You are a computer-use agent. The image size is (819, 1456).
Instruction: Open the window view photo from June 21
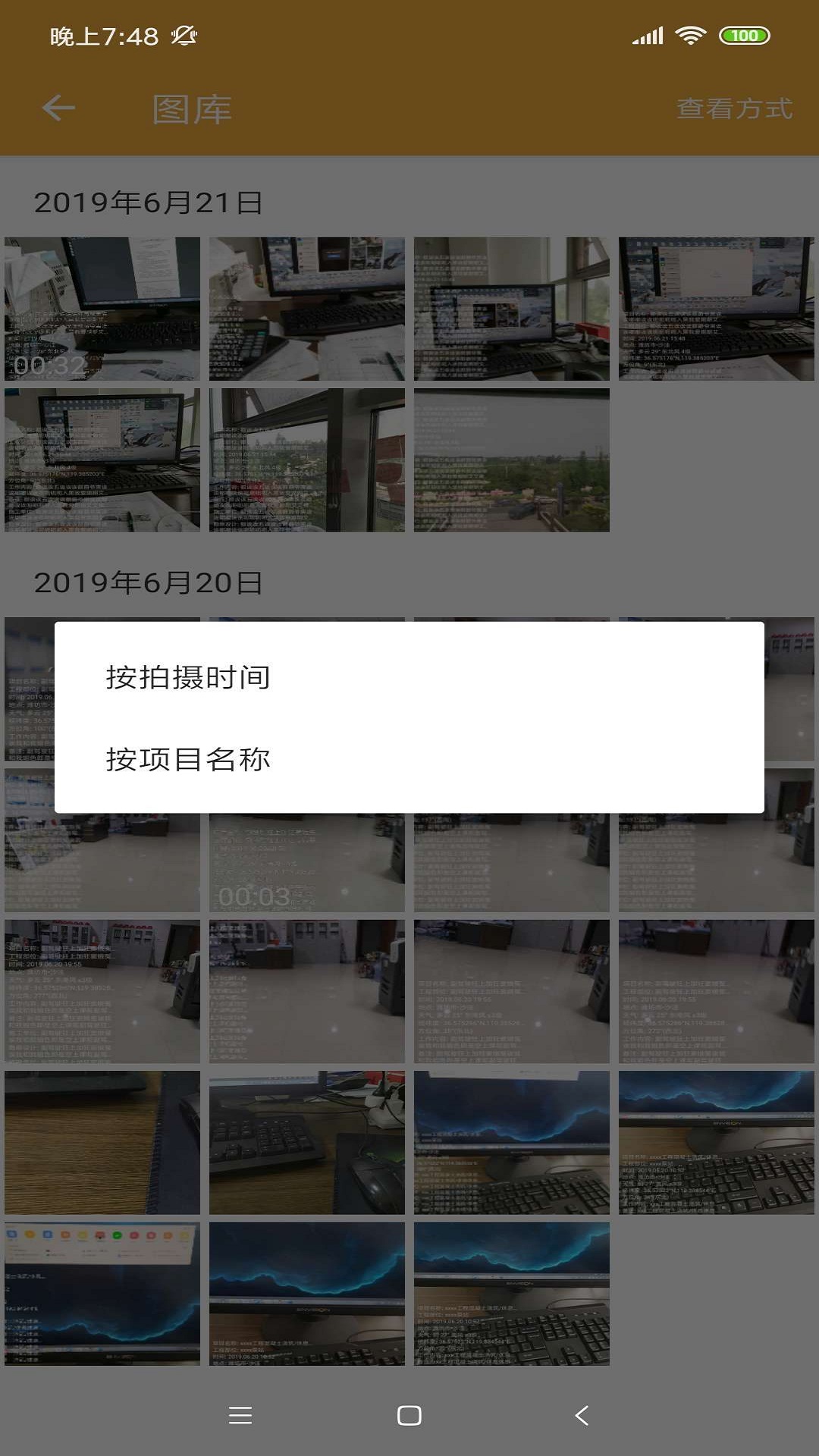(x=307, y=459)
